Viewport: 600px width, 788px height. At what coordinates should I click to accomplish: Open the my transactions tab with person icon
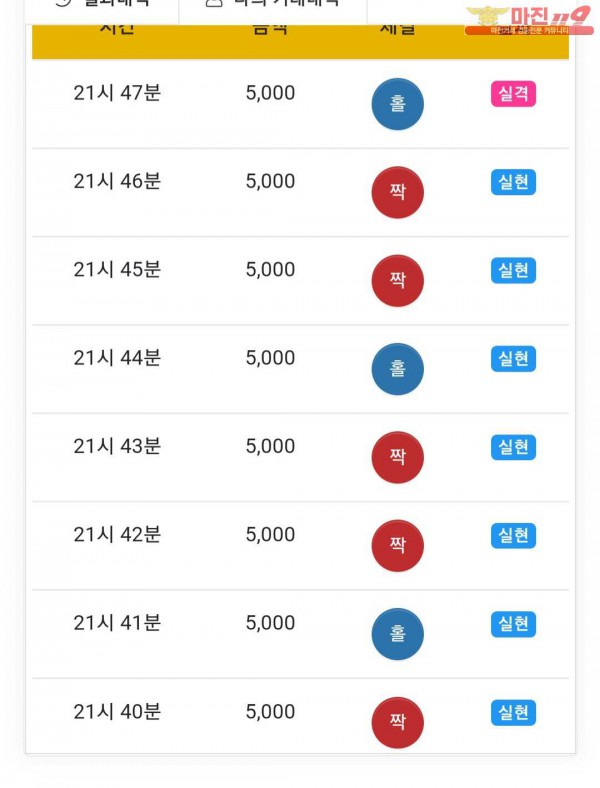(272, 4)
